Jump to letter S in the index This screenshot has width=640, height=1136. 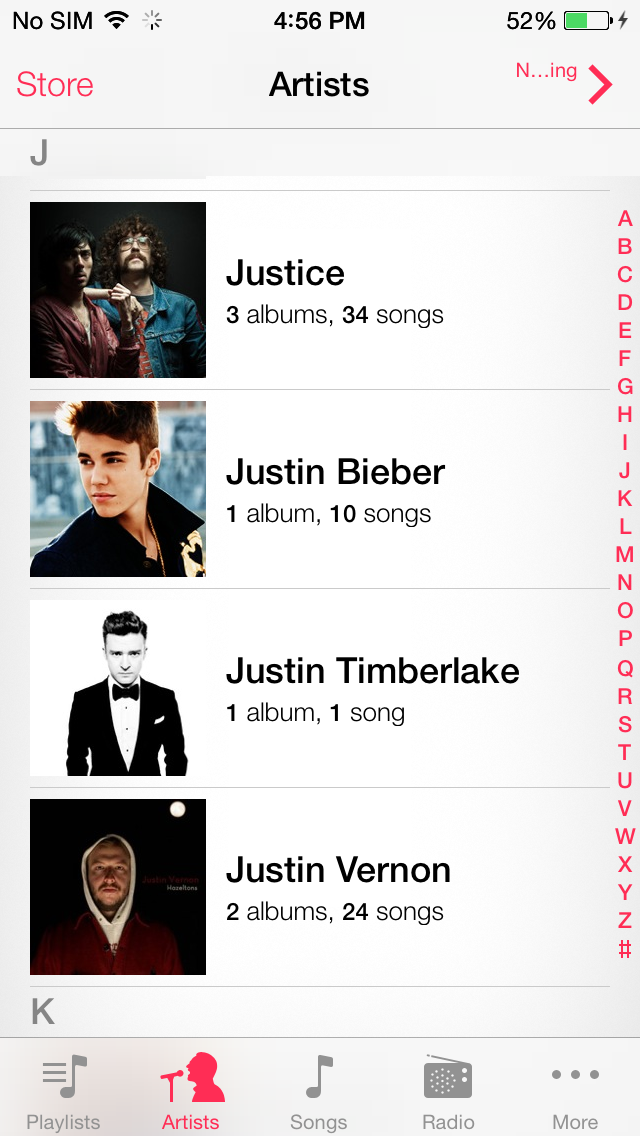coord(625,723)
